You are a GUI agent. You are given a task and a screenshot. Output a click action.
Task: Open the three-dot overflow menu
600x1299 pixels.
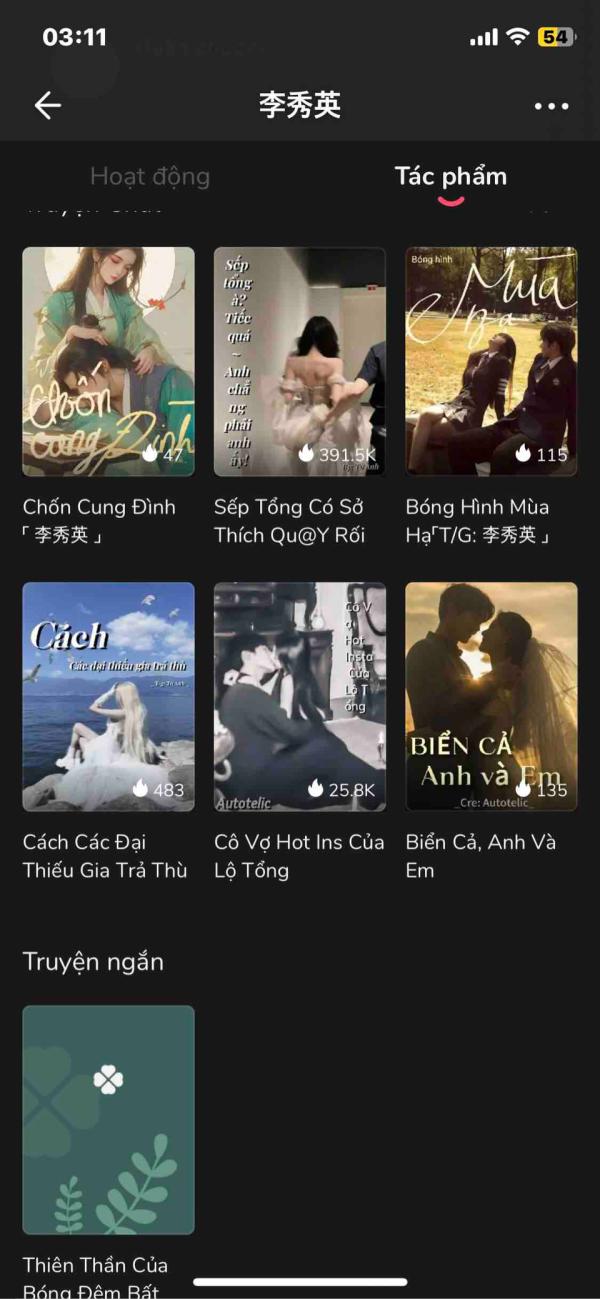click(x=551, y=107)
